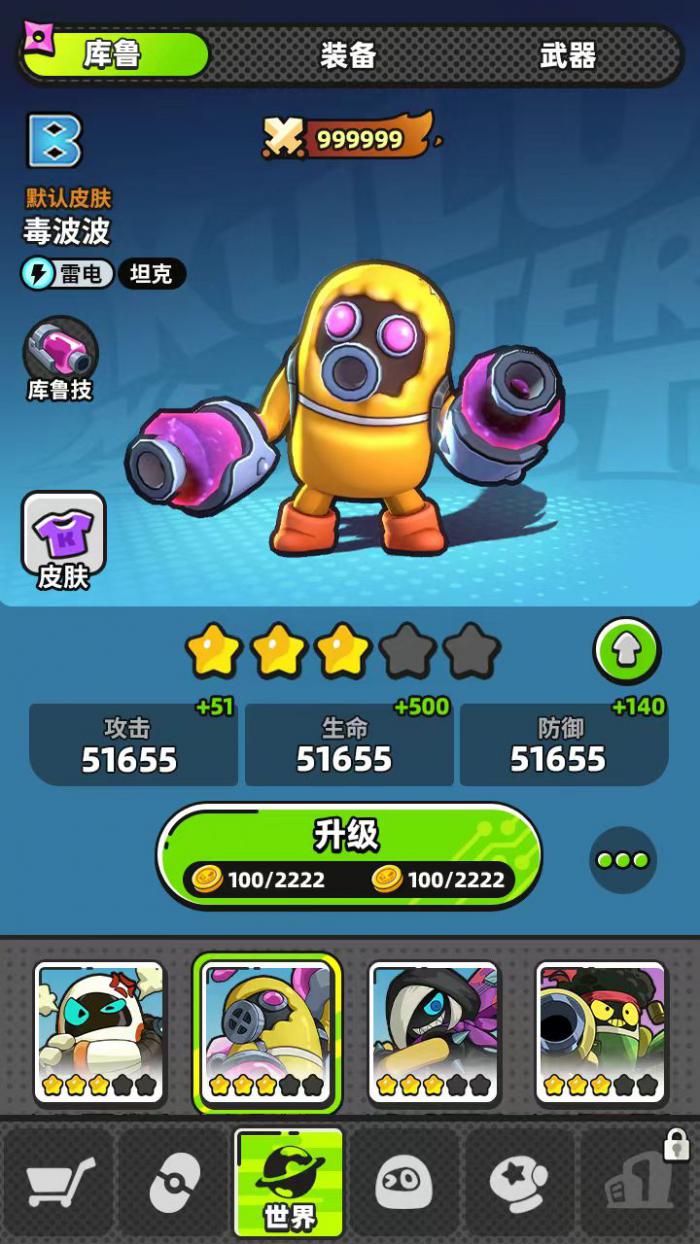Switch to the 装备 tab
This screenshot has height=1244, width=700.
coord(348,55)
